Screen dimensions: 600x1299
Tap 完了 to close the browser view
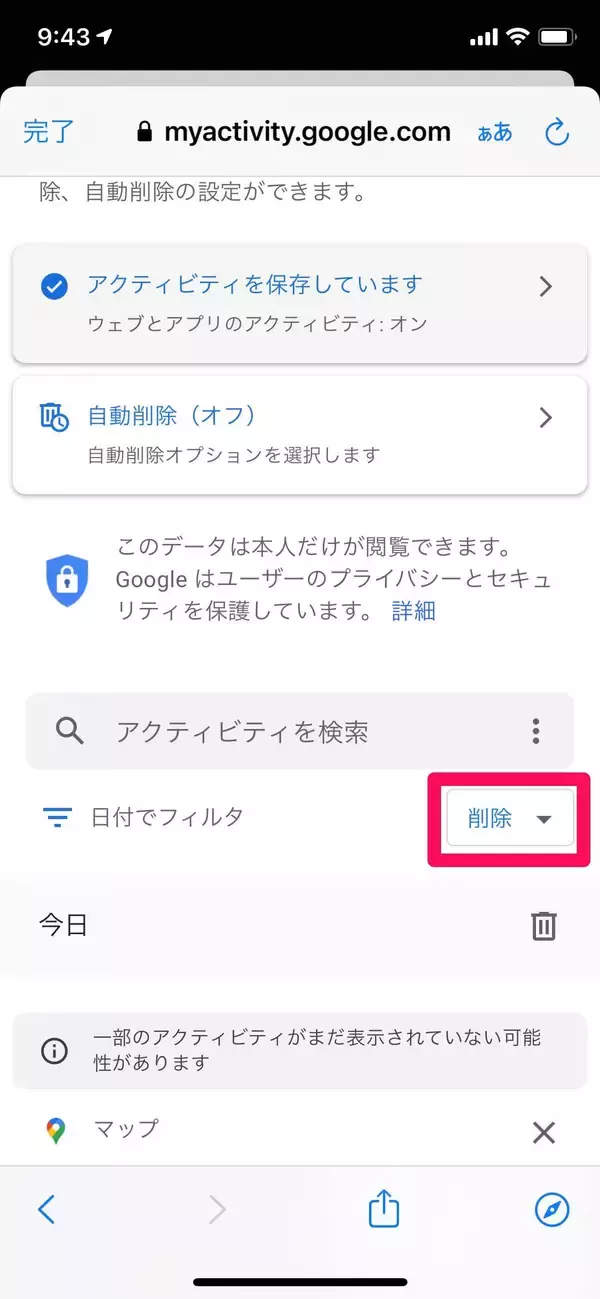tap(48, 132)
